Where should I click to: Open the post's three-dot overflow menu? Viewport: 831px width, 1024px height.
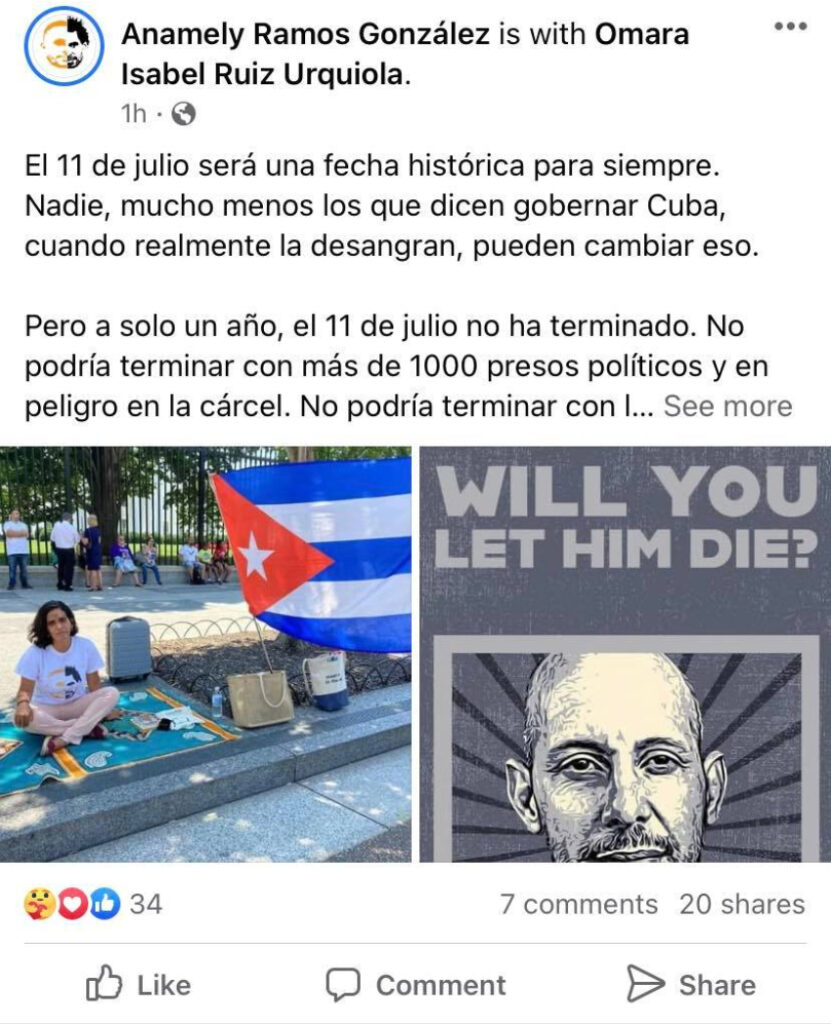790,26
